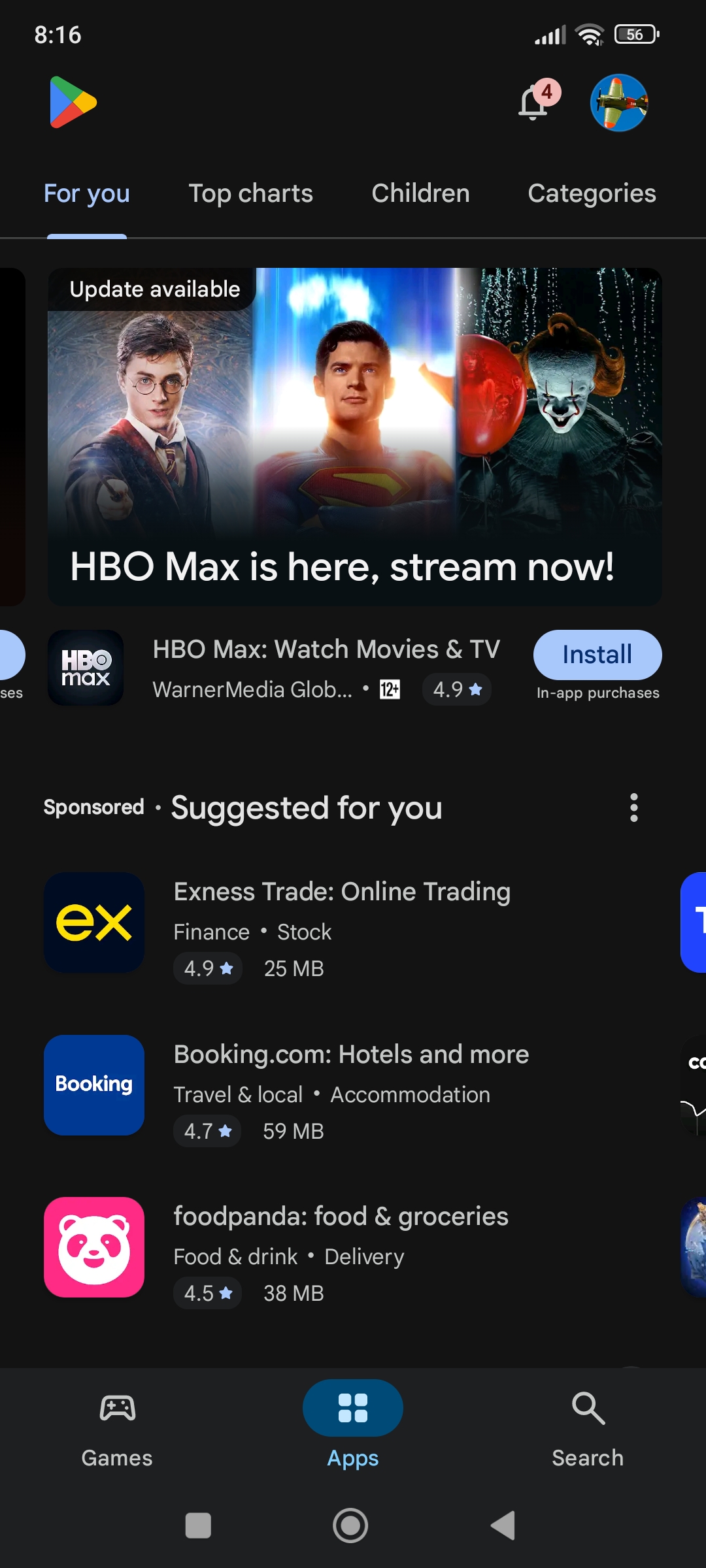Open Suggested for you overflow menu
The image size is (706, 1568).
(633, 808)
